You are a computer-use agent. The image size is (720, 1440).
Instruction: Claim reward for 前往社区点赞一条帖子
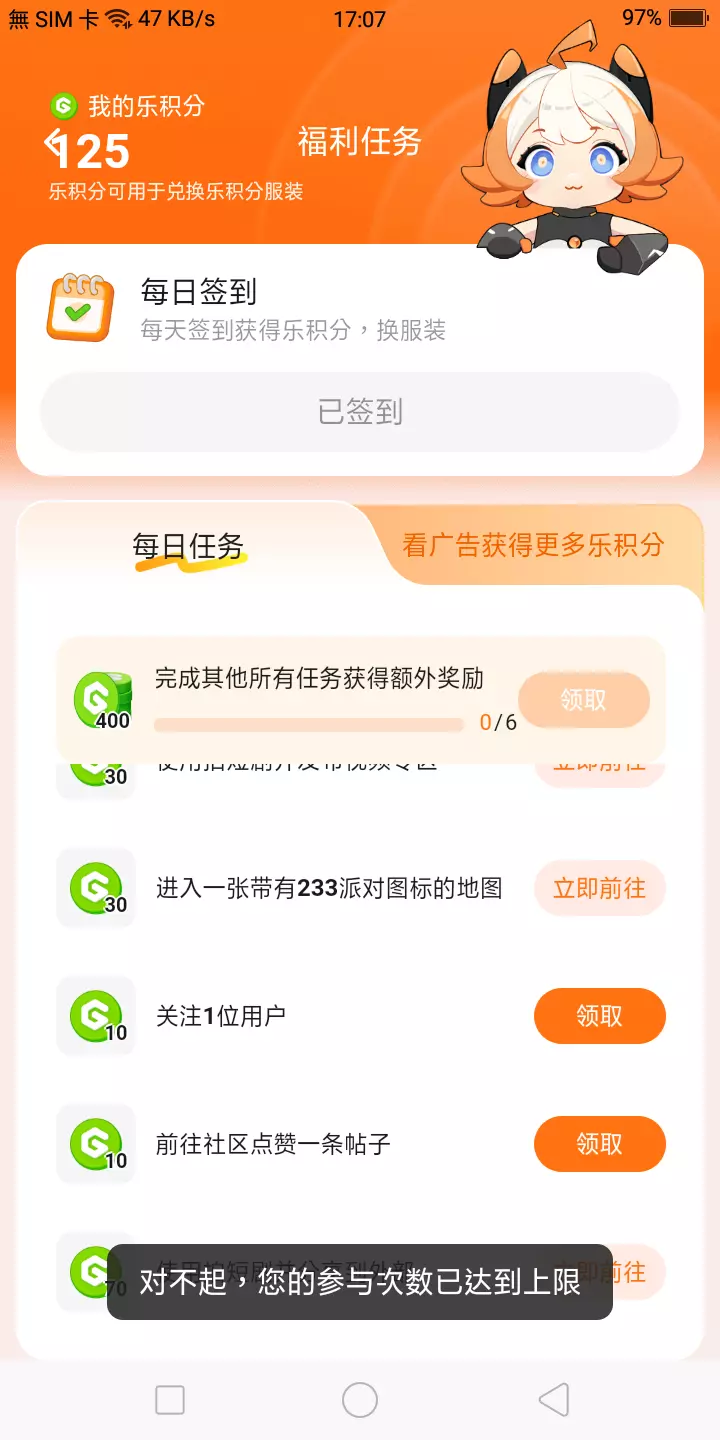click(x=600, y=1144)
